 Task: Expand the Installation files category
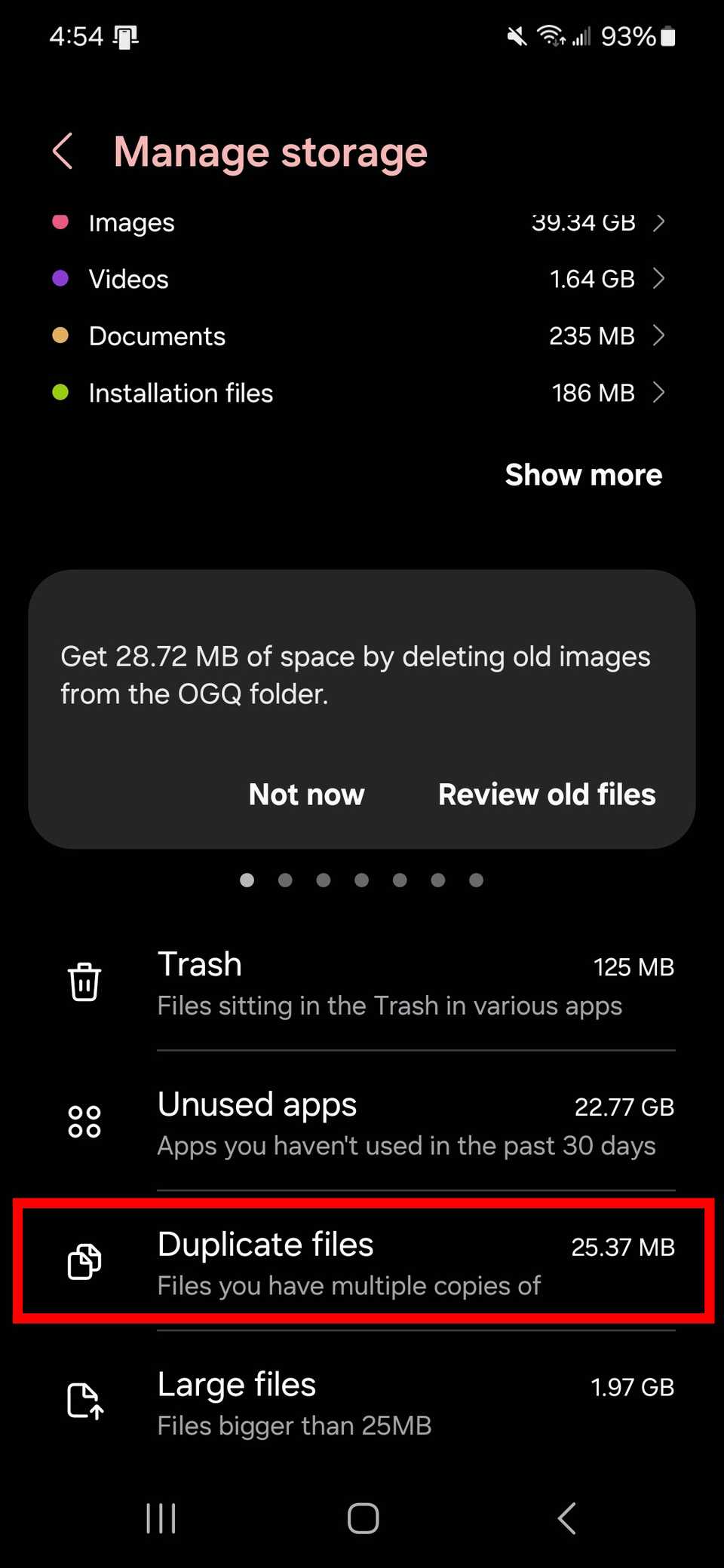coord(362,393)
